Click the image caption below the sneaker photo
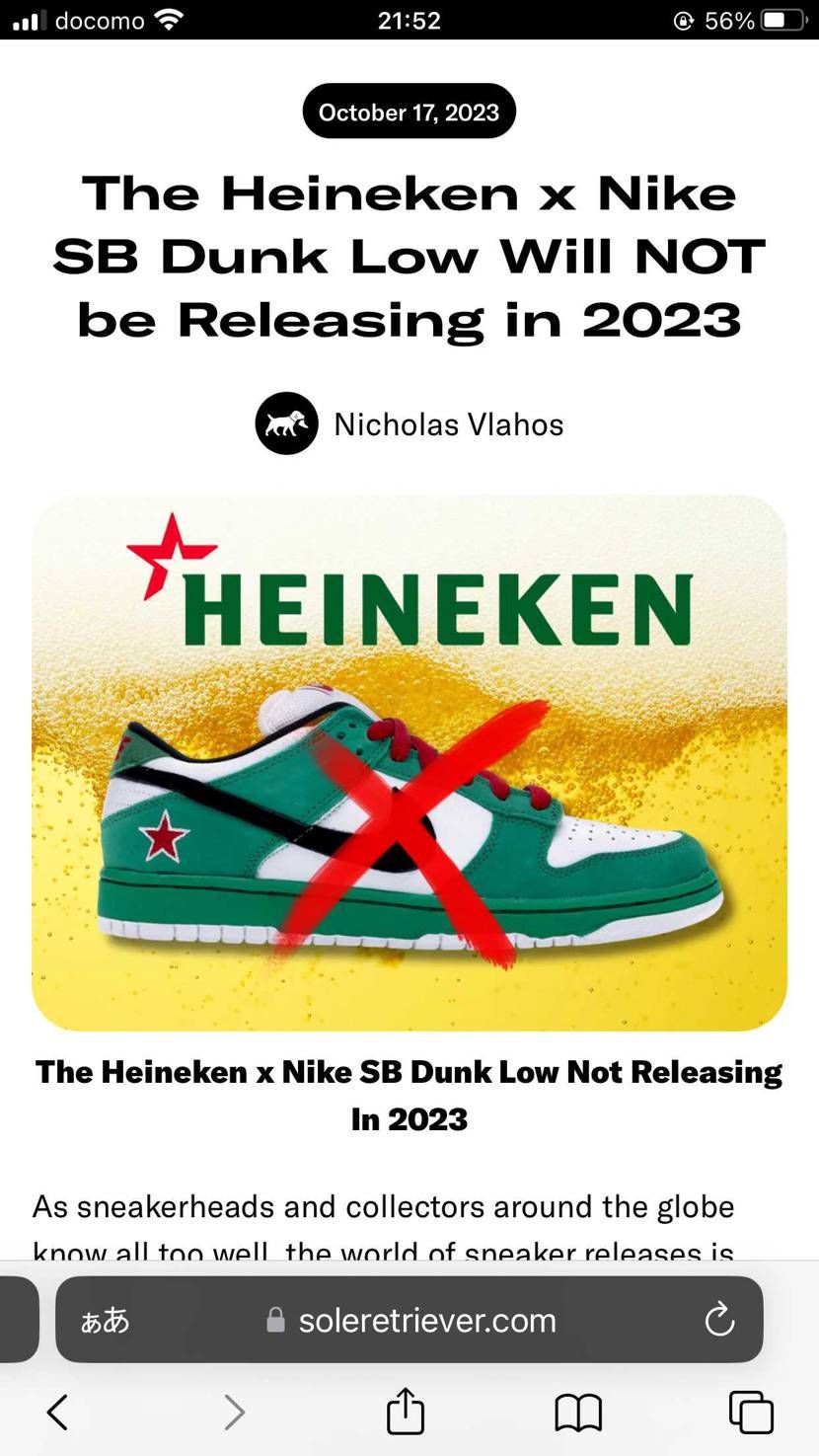The width and height of the screenshot is (819, 1456). click(409, 1094)
